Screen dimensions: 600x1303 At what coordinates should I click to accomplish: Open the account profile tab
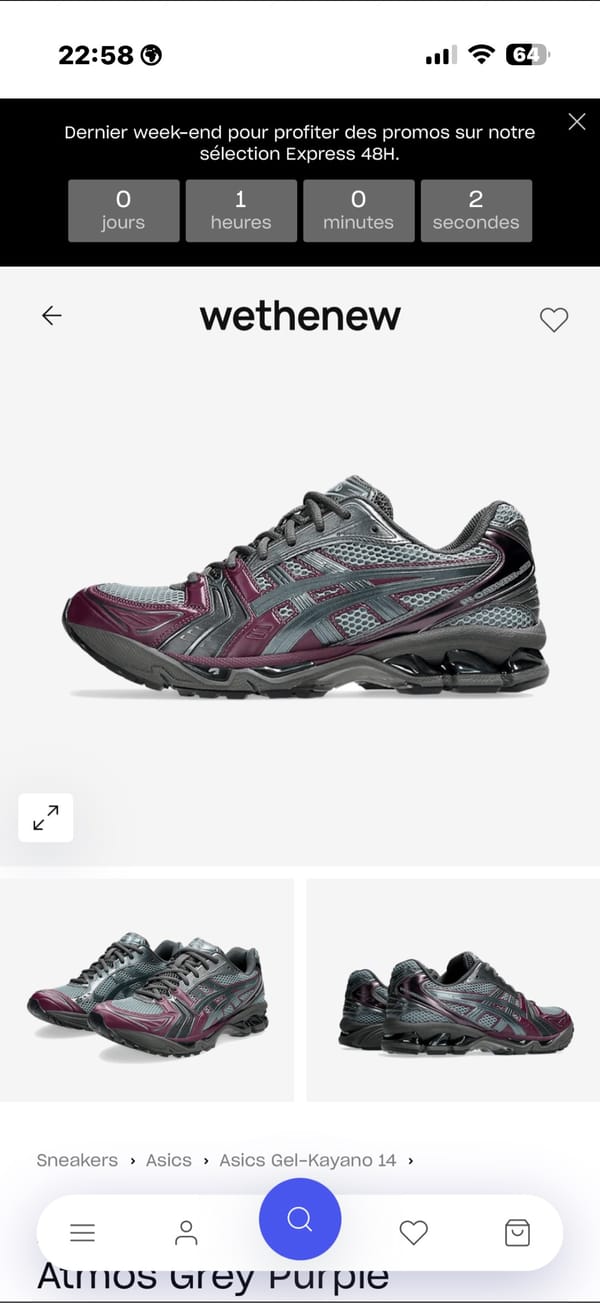tap(186, 1233)
